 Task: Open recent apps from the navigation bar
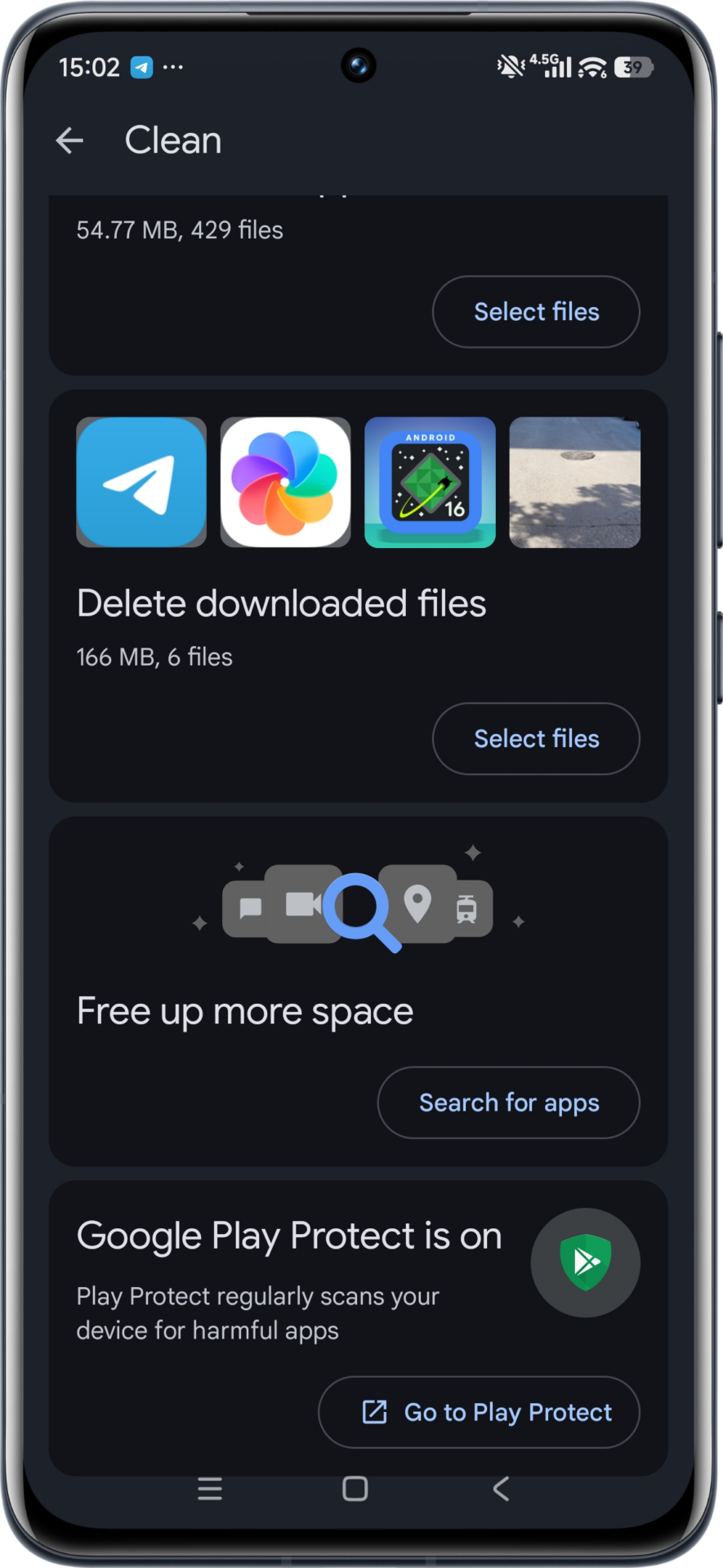click(210, 1489)
